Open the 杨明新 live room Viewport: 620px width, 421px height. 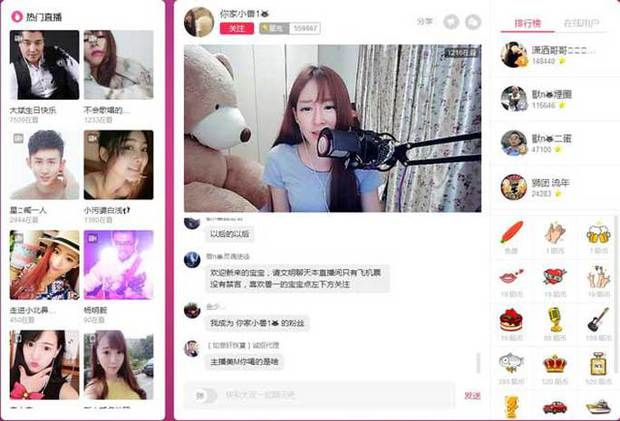118,264
